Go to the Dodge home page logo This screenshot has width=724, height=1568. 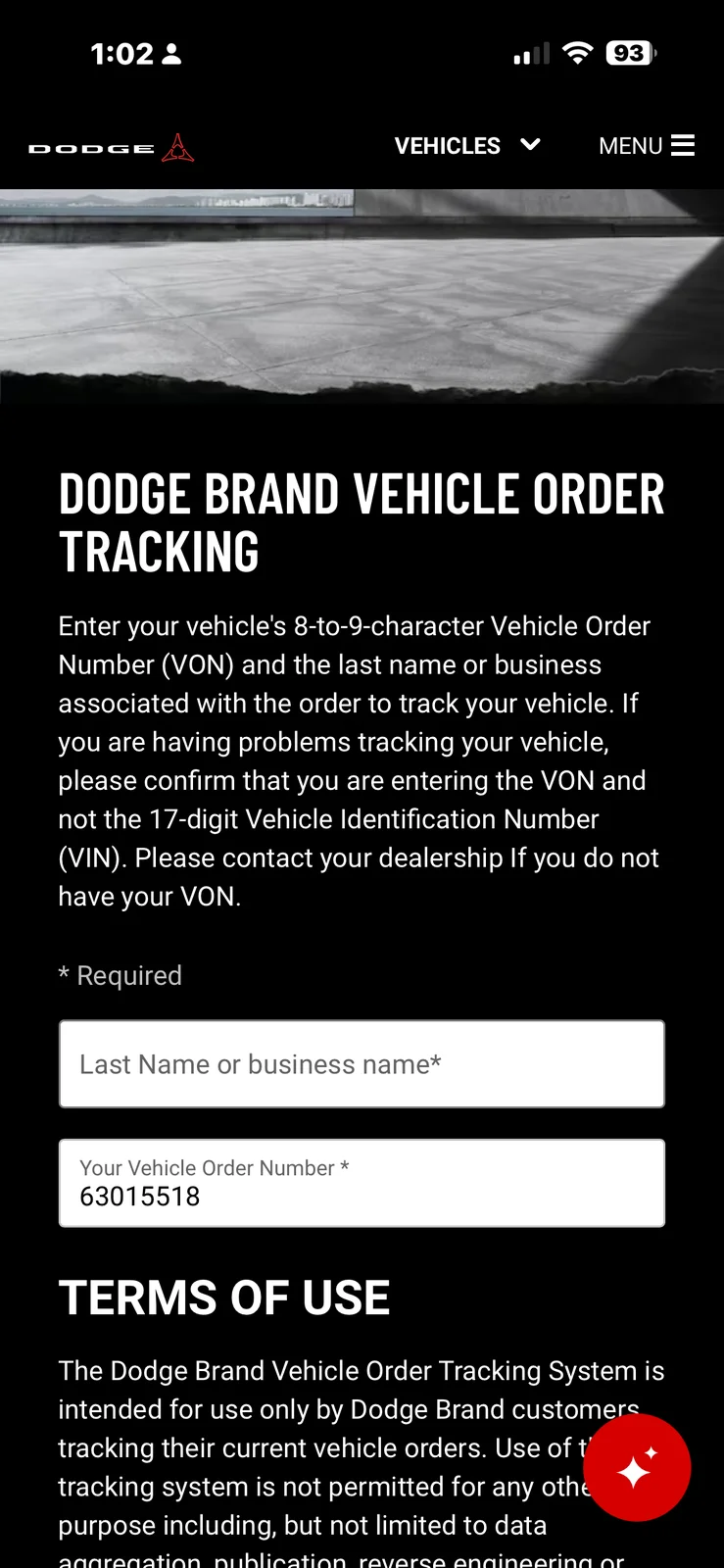point(111,148)
